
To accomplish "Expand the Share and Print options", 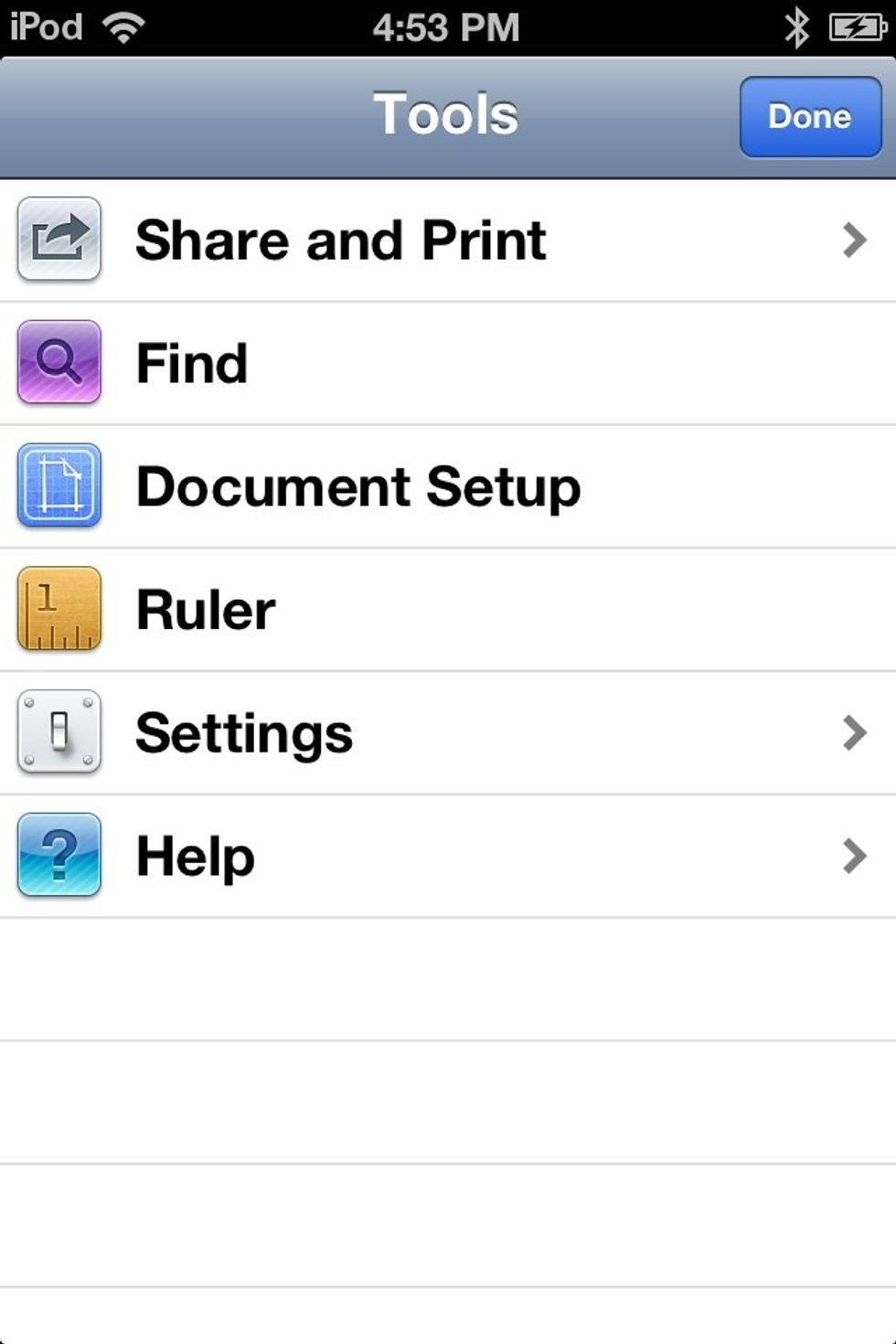I will click(x=854, y=239).
